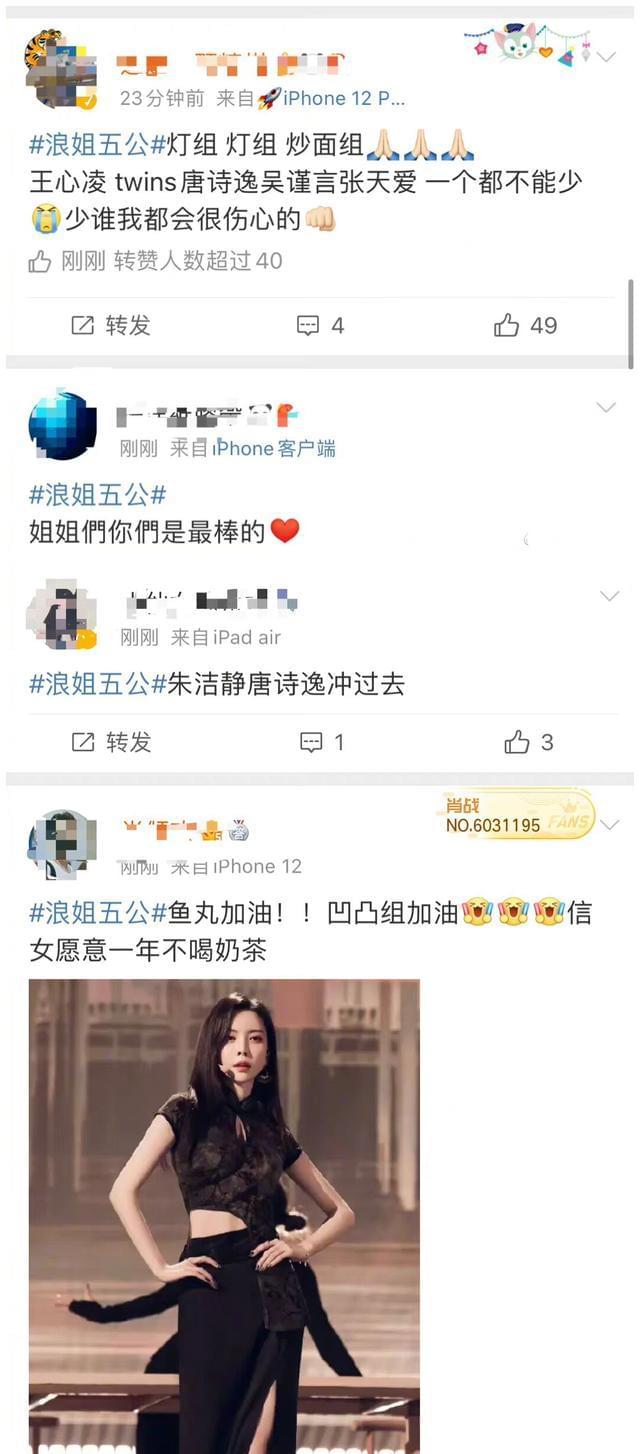Repost the post with 49 likes
Screen dimensions: 640x1454
(111, 325)
